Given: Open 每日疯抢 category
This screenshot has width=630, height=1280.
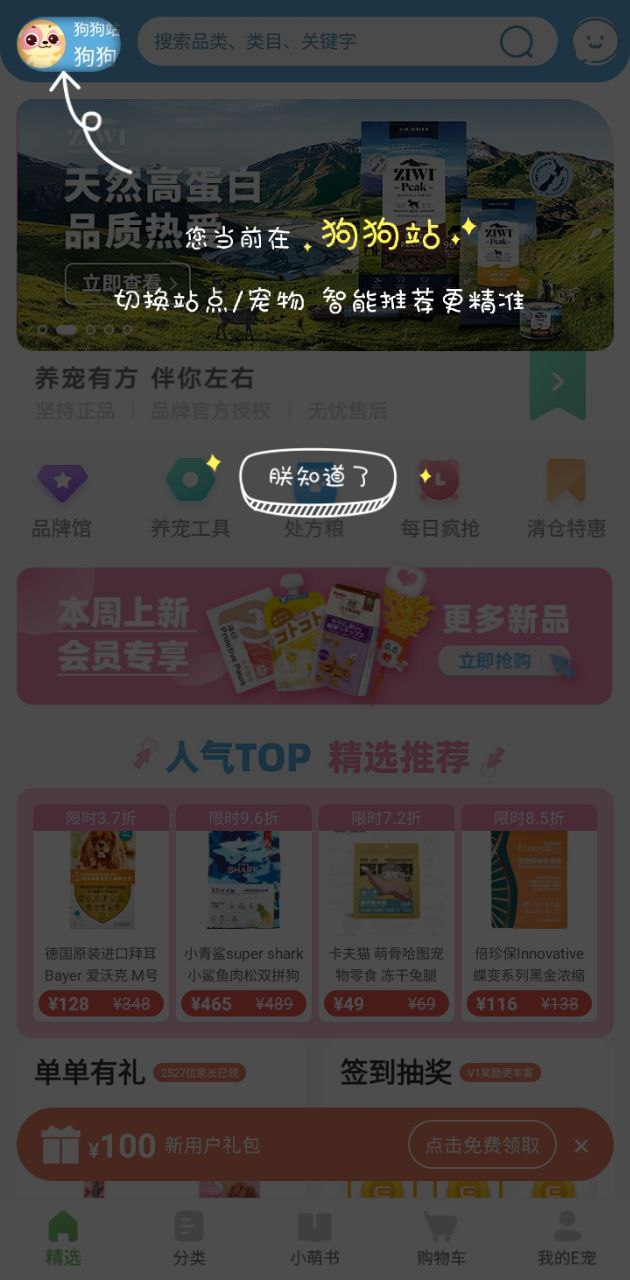Looking at the screenshot, I should (440, 498).
